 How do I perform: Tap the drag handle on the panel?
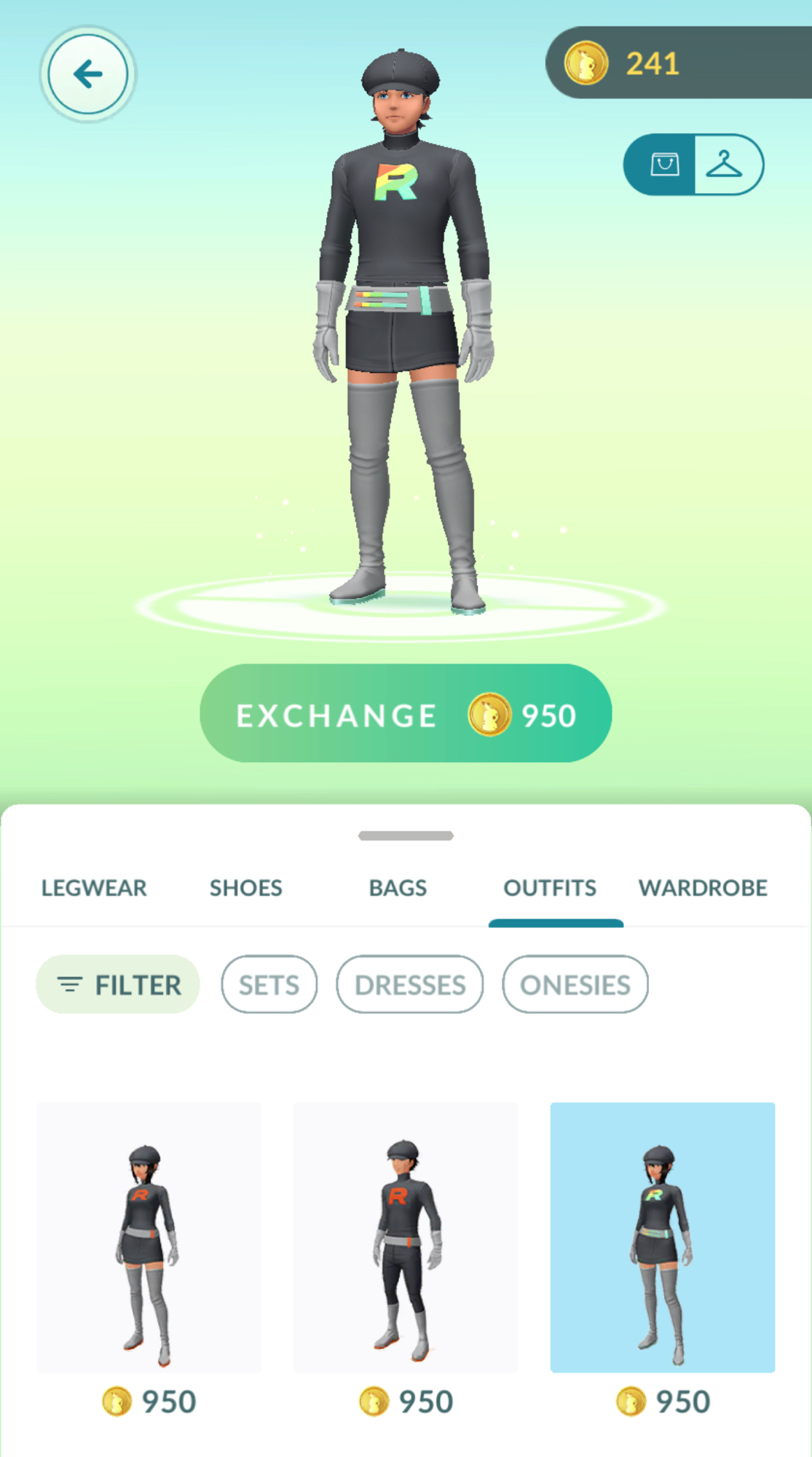click(x=406, y=836)
